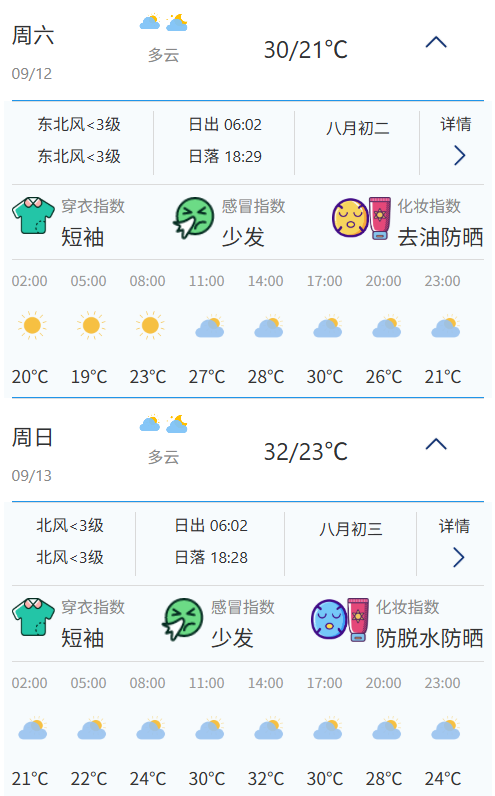Open Saturday 详情 details arrow
This screenshot has width=495, height=796.
[459, 155]
